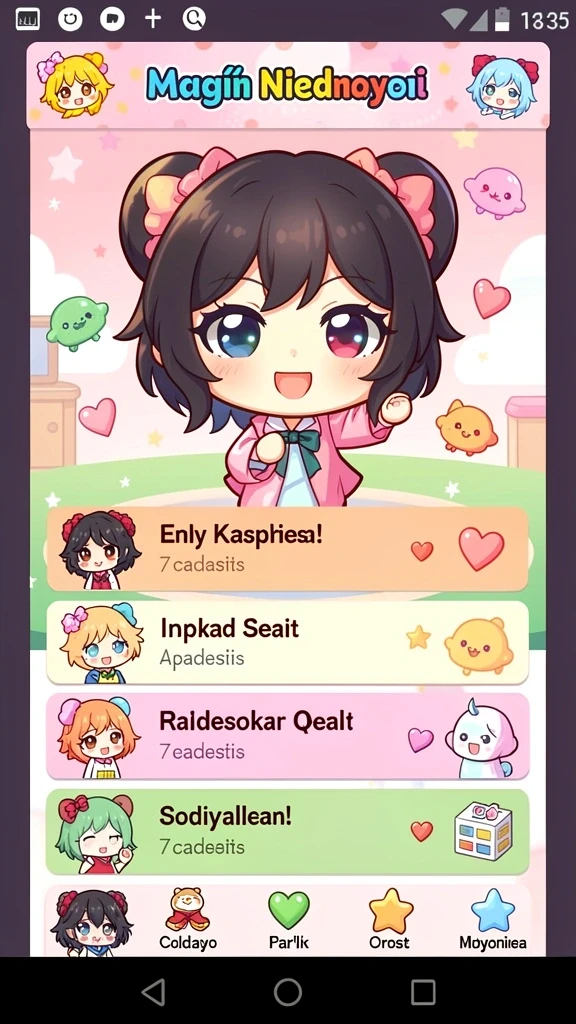Switch to the Coldayo tab

pos(187,919)
